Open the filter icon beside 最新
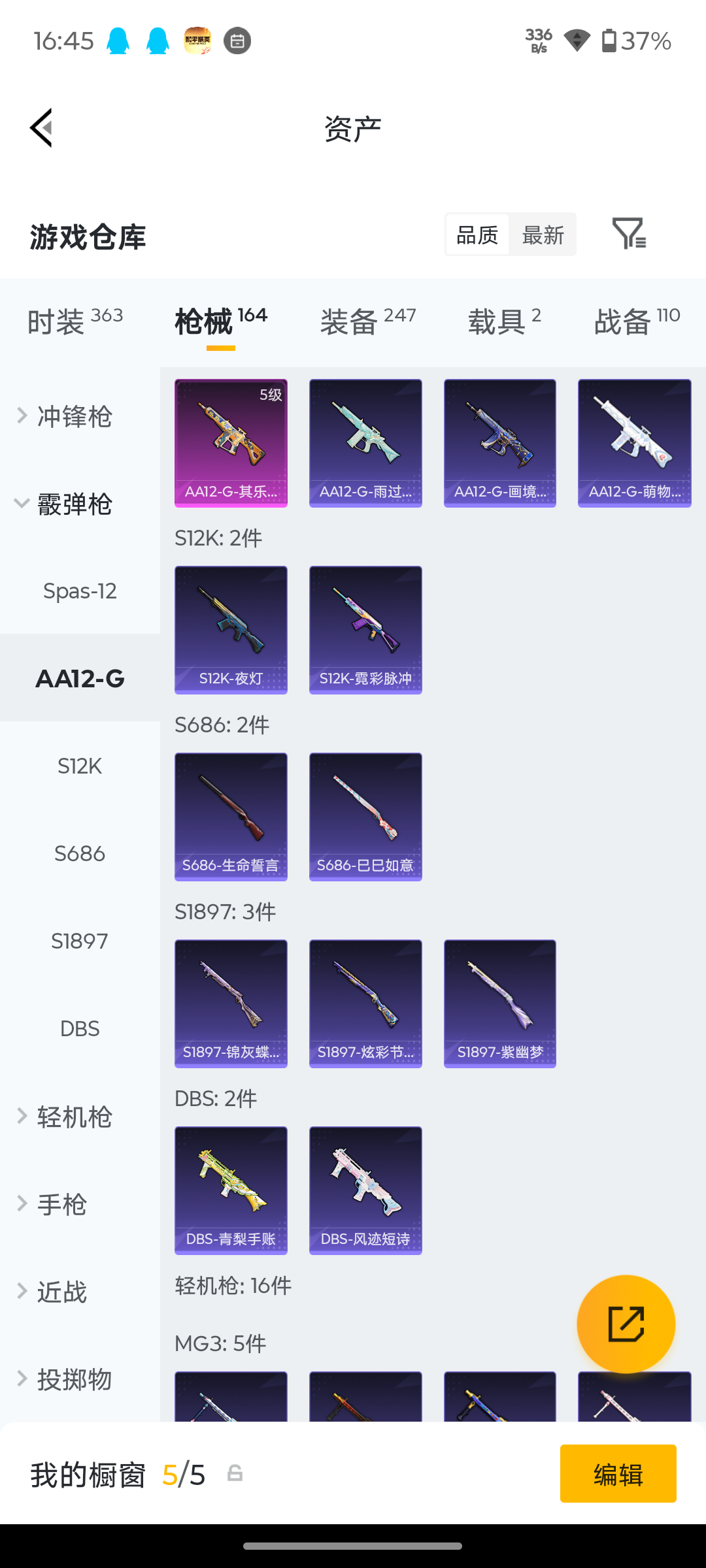706x1568 pixels. pos(629,234)
